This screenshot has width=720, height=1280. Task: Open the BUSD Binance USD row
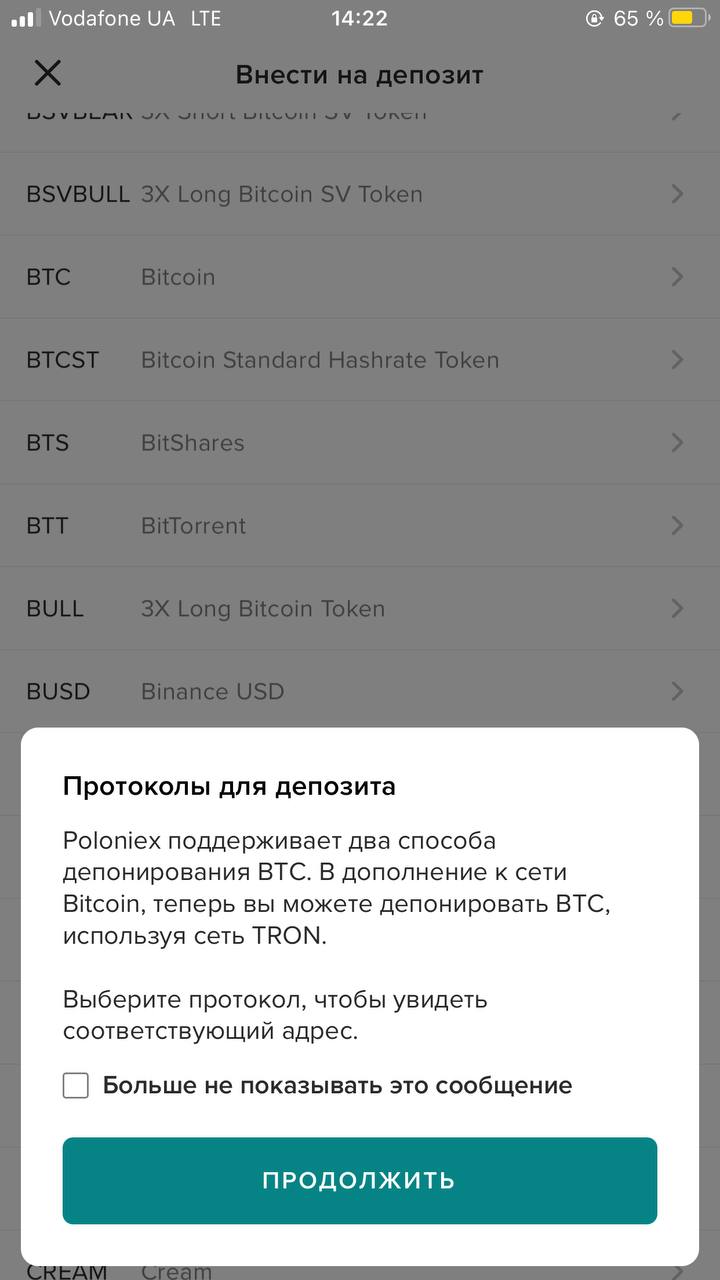[360, 690]
